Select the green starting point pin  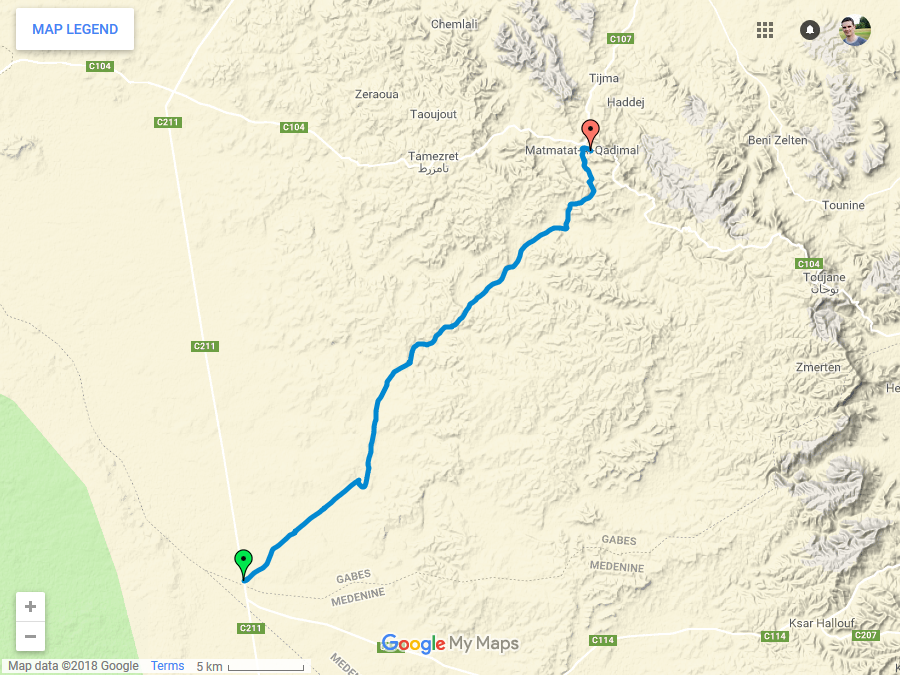point(243,562)
